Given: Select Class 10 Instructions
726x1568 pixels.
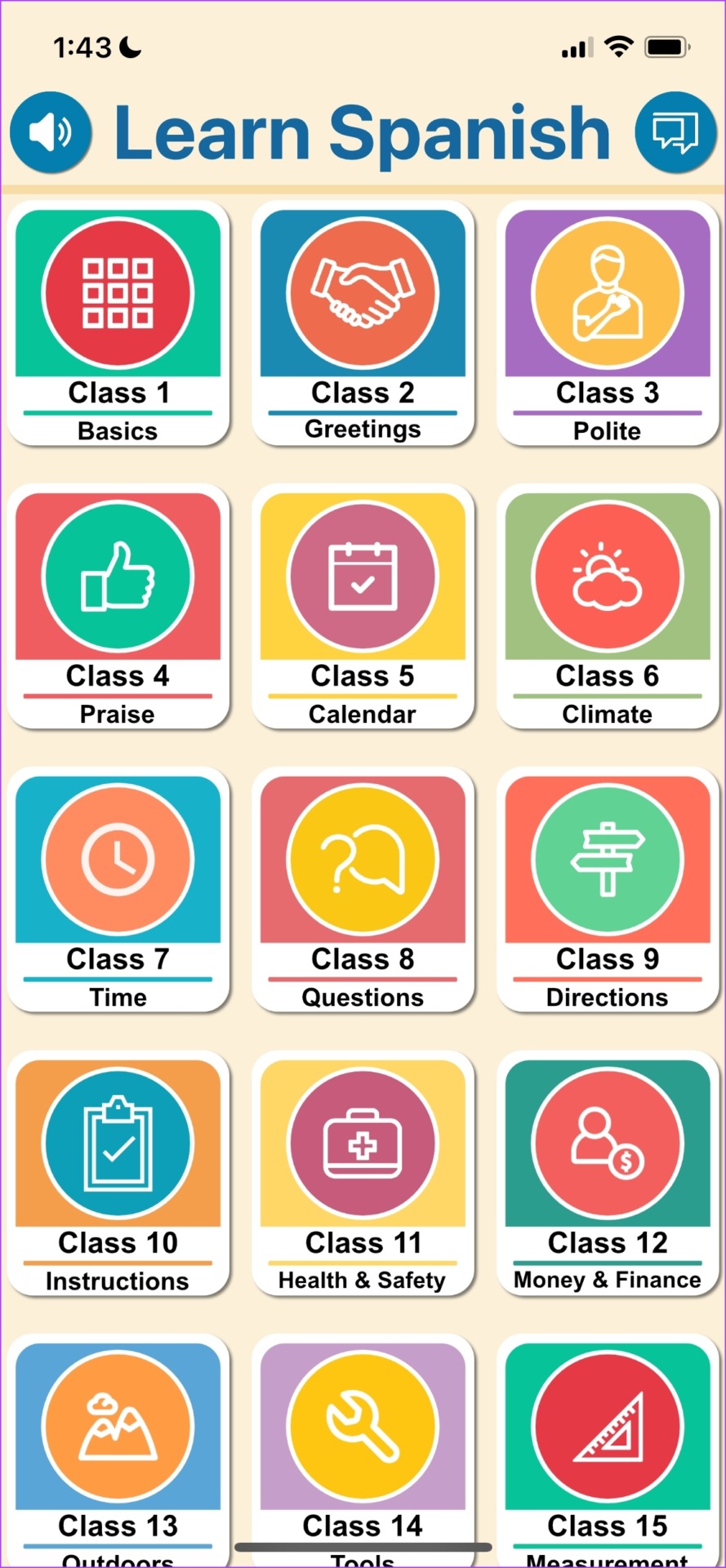Looking at the screenshot, I should [x=118, y=1174].
